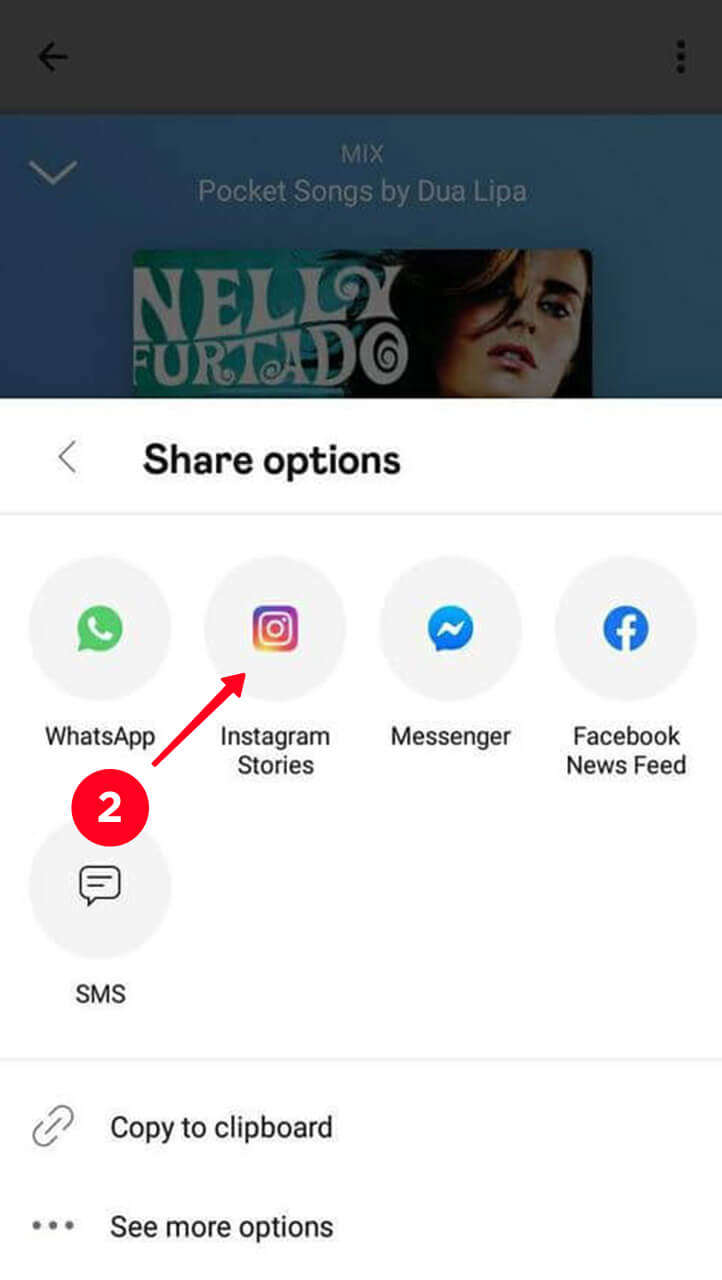This screenshot has width=722, height=1280.
Task: Share via SMS
Action: [x=100, y=885]
